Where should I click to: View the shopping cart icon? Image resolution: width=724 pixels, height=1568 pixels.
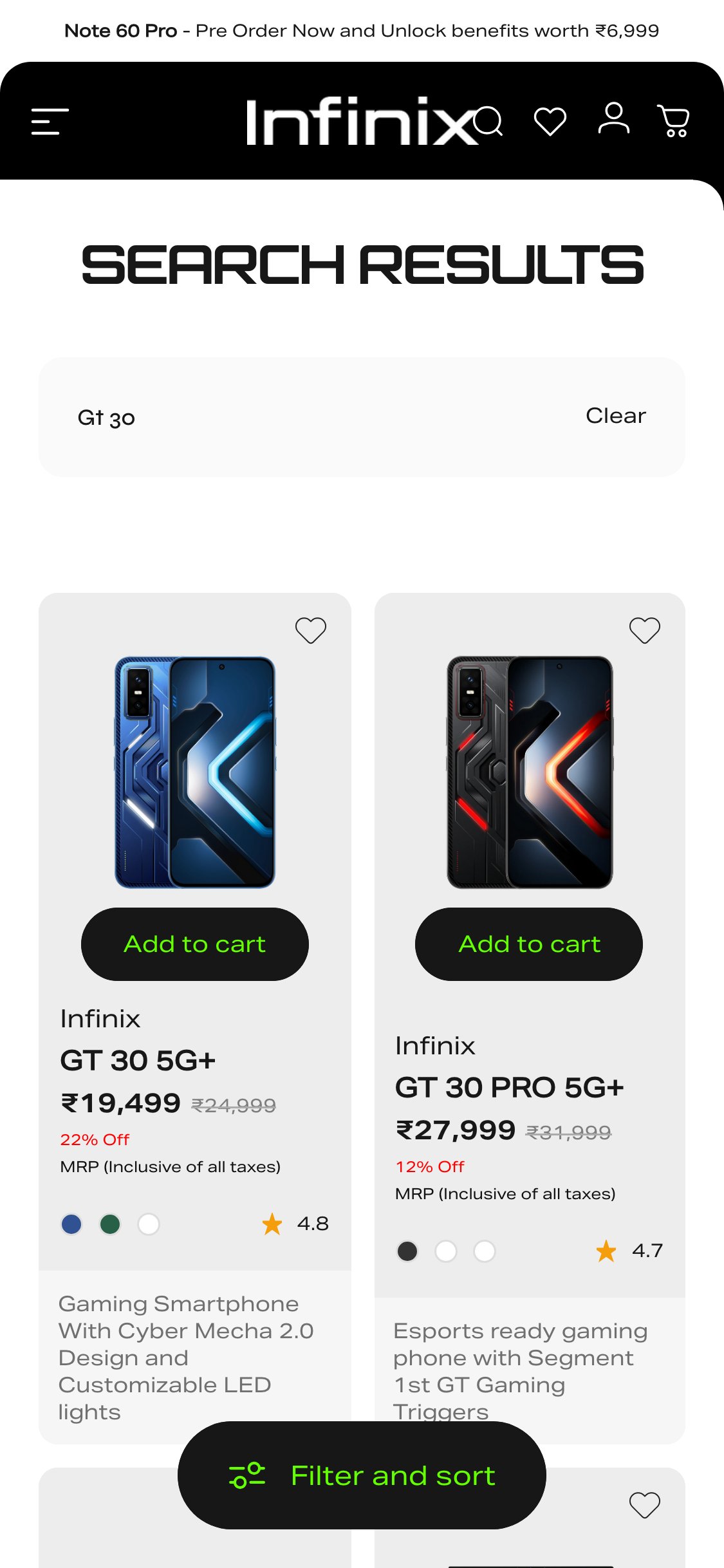674,122
